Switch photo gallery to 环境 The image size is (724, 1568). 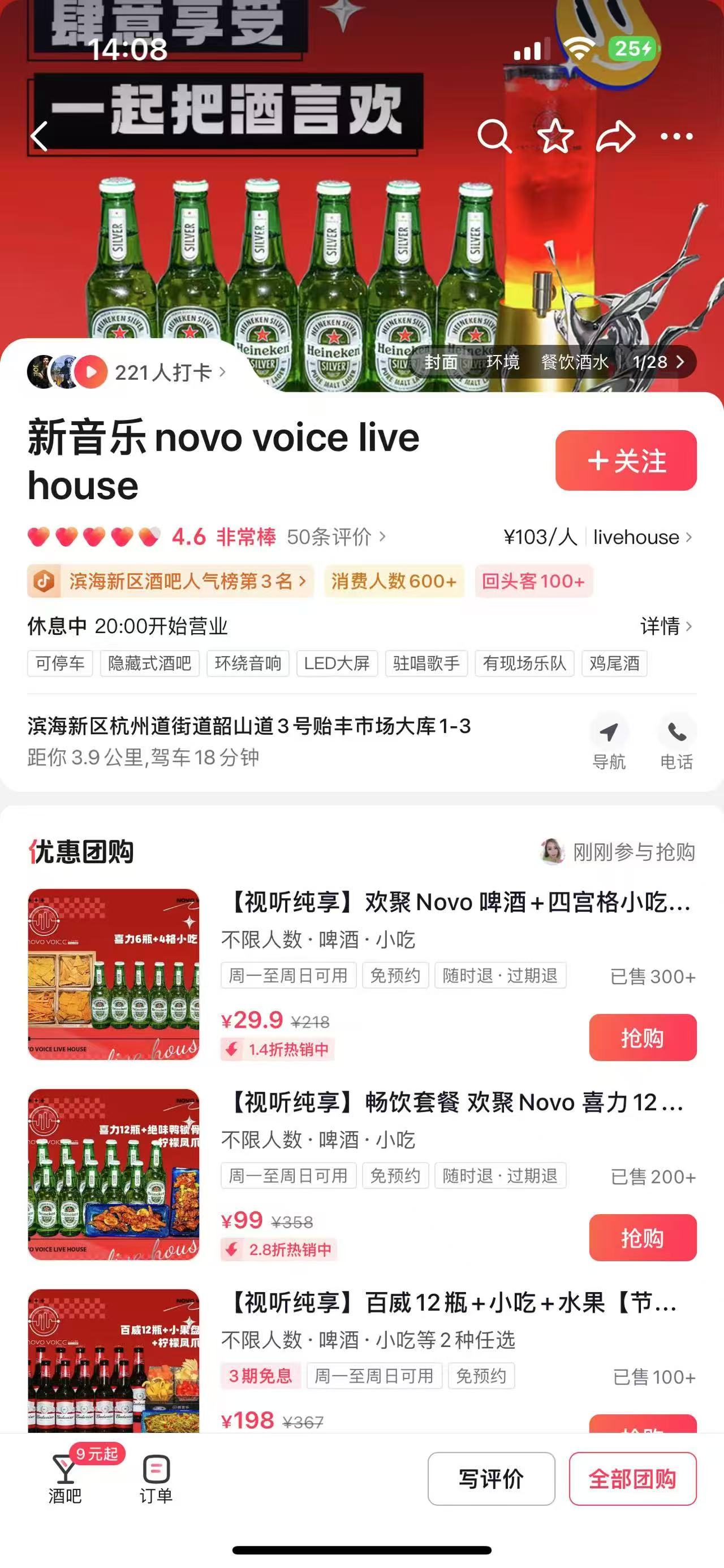pyautogui.click(x=503, y=362)
